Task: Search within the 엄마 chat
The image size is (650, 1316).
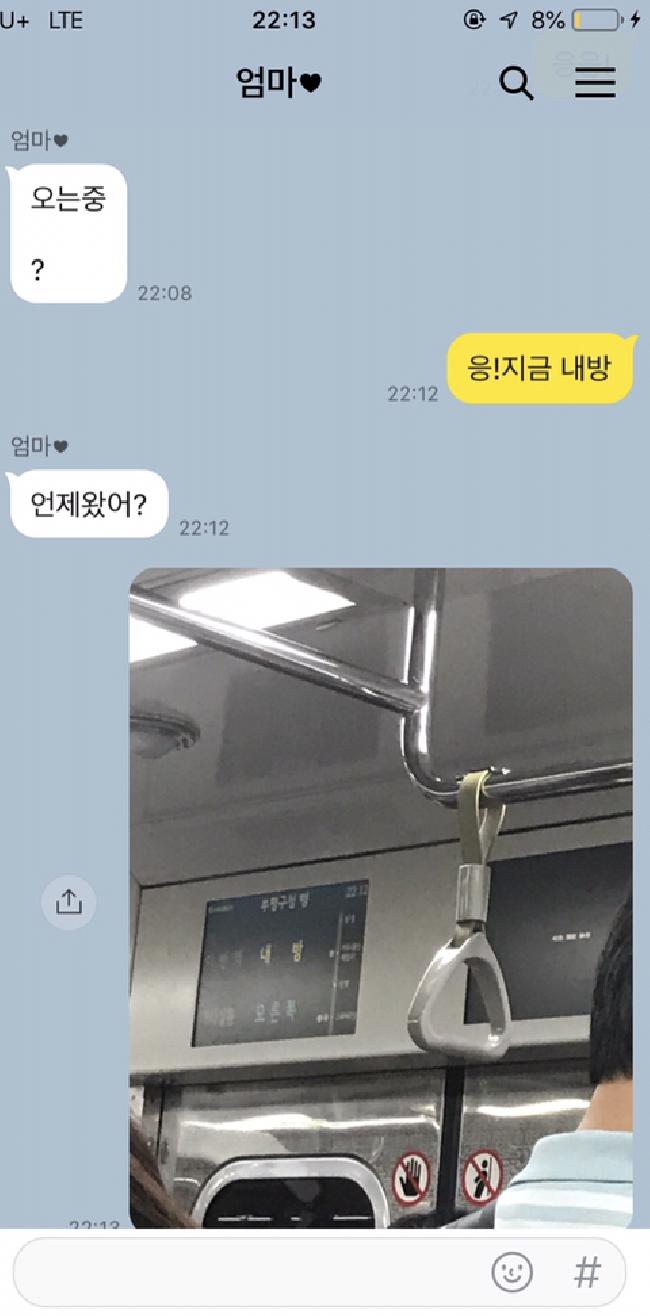Action: tap(516, 83)
